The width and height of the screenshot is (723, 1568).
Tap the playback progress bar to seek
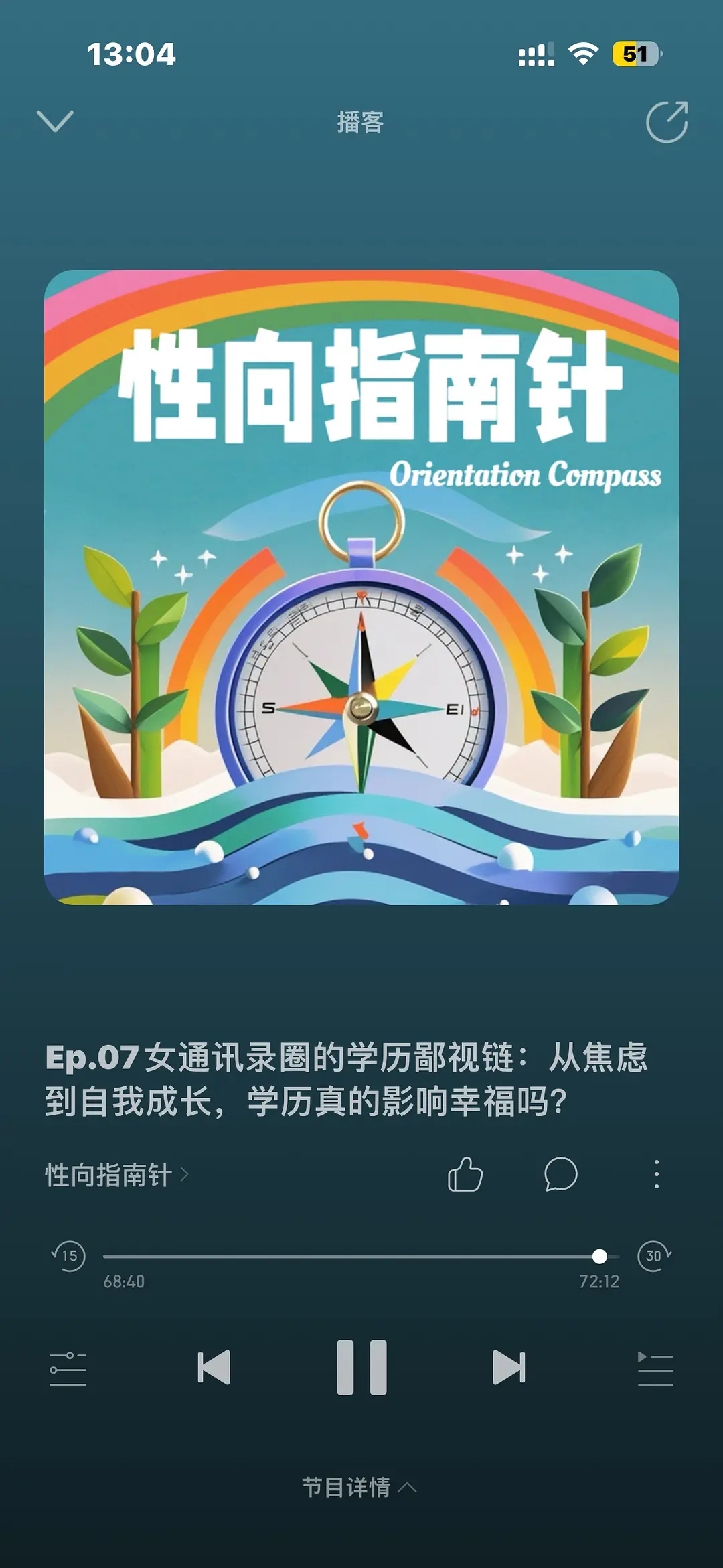tap(361, 1256)
